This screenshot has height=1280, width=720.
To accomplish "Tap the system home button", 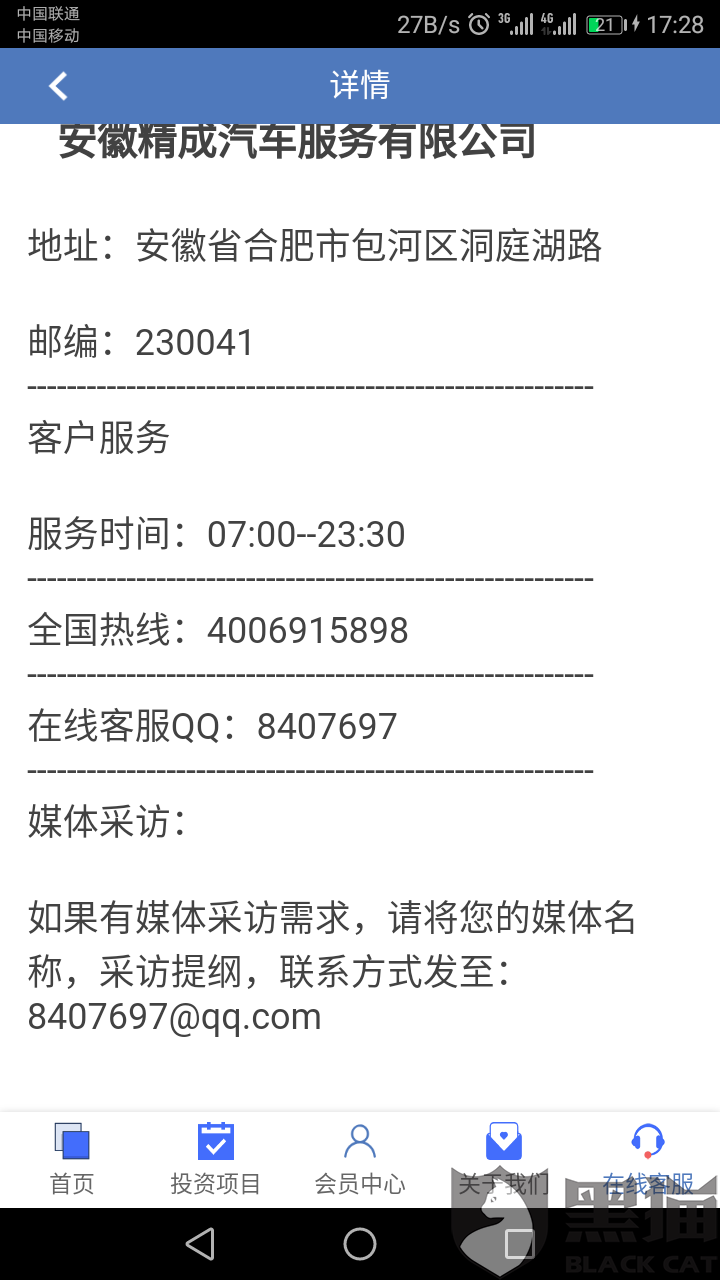I will (x=360, y=1244).
